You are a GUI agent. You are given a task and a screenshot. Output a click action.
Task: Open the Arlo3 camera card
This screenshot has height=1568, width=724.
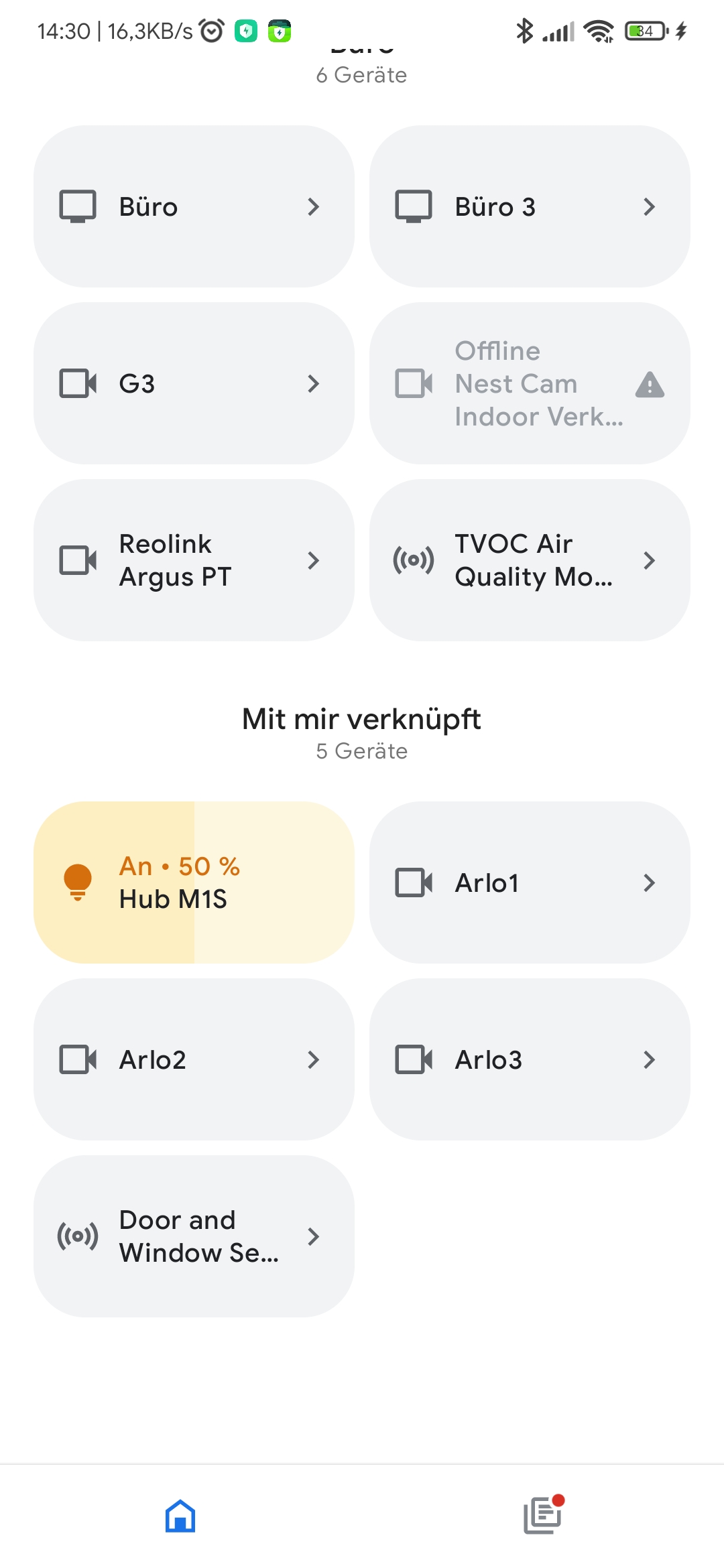[x=530, y=1059]
